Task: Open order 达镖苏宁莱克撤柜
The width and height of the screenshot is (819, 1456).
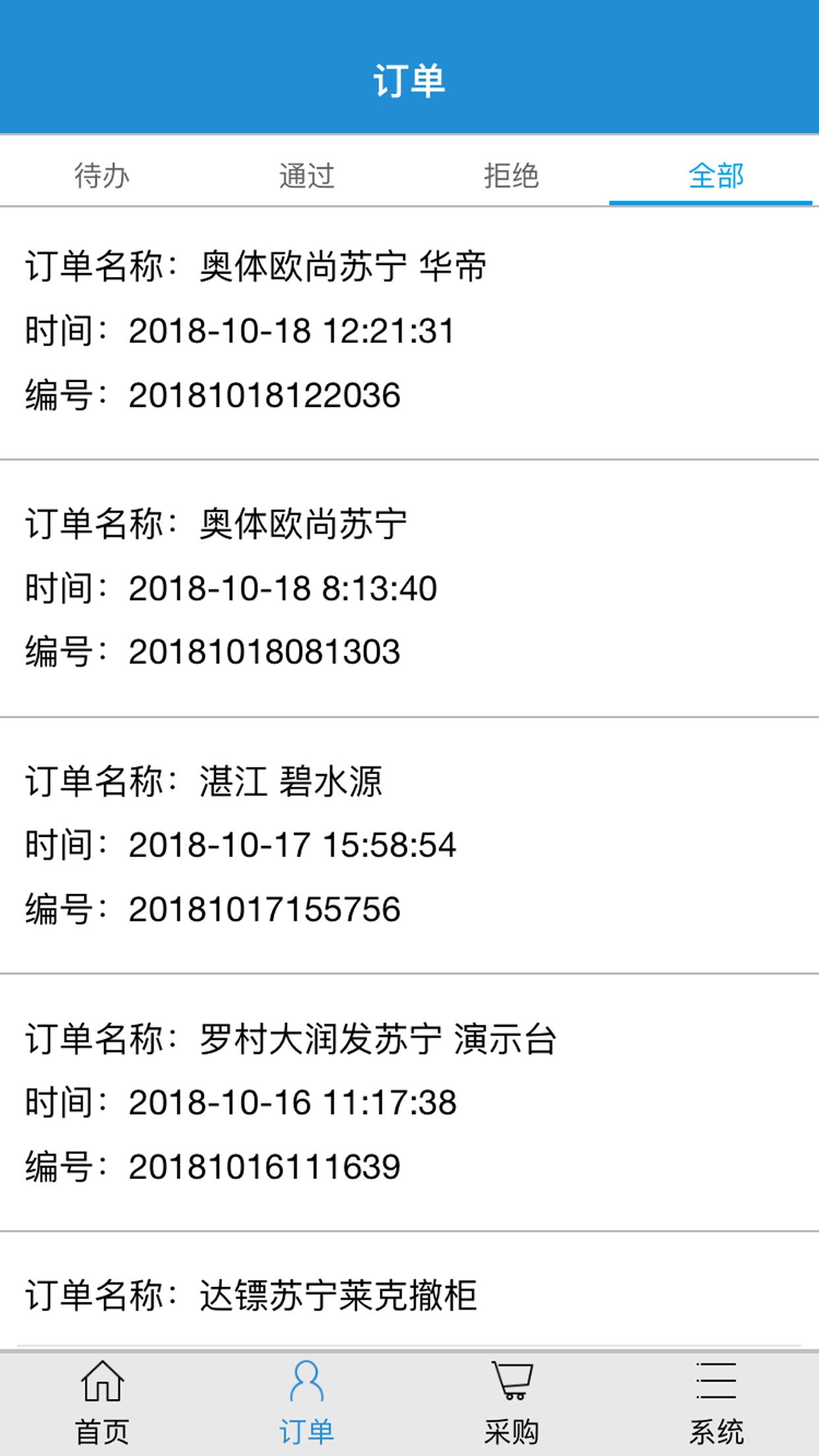Action: click(409, 1295)
